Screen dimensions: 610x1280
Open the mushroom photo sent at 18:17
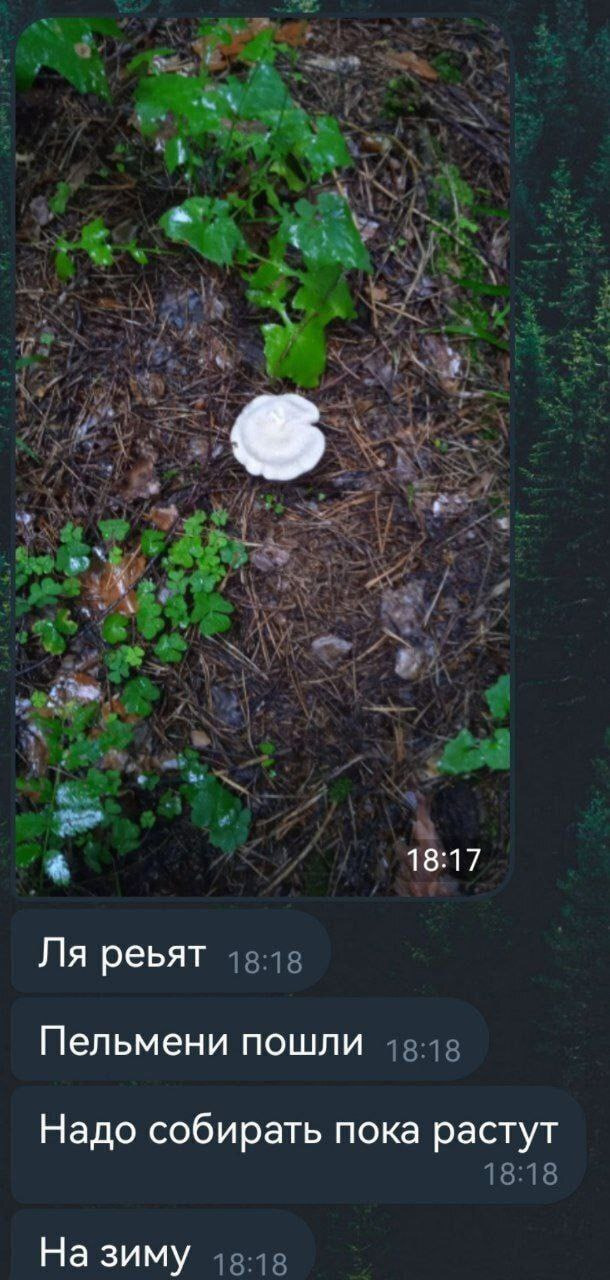point(262,455)
